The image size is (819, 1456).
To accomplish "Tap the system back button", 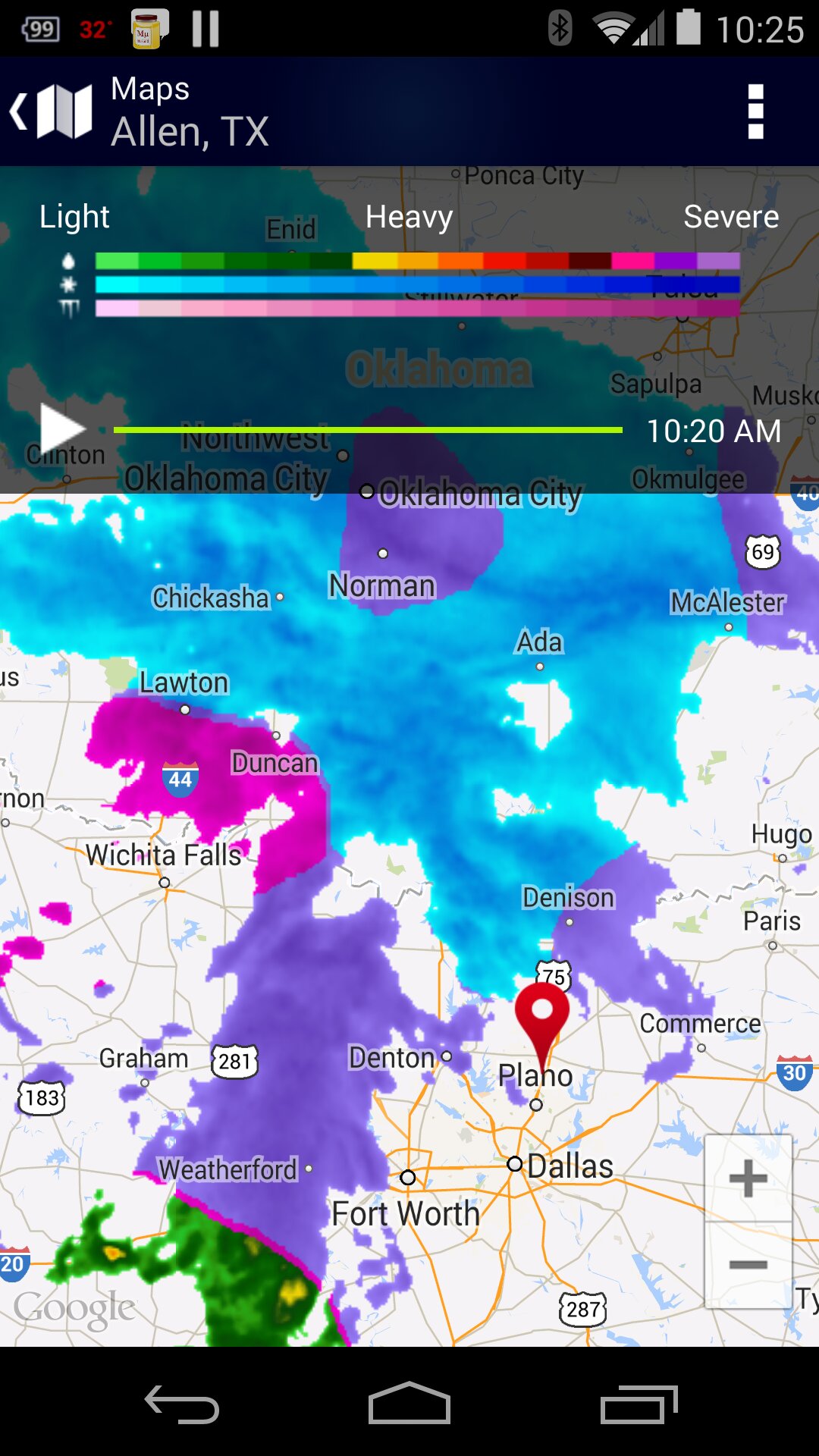I will [x=182, y=1404].
